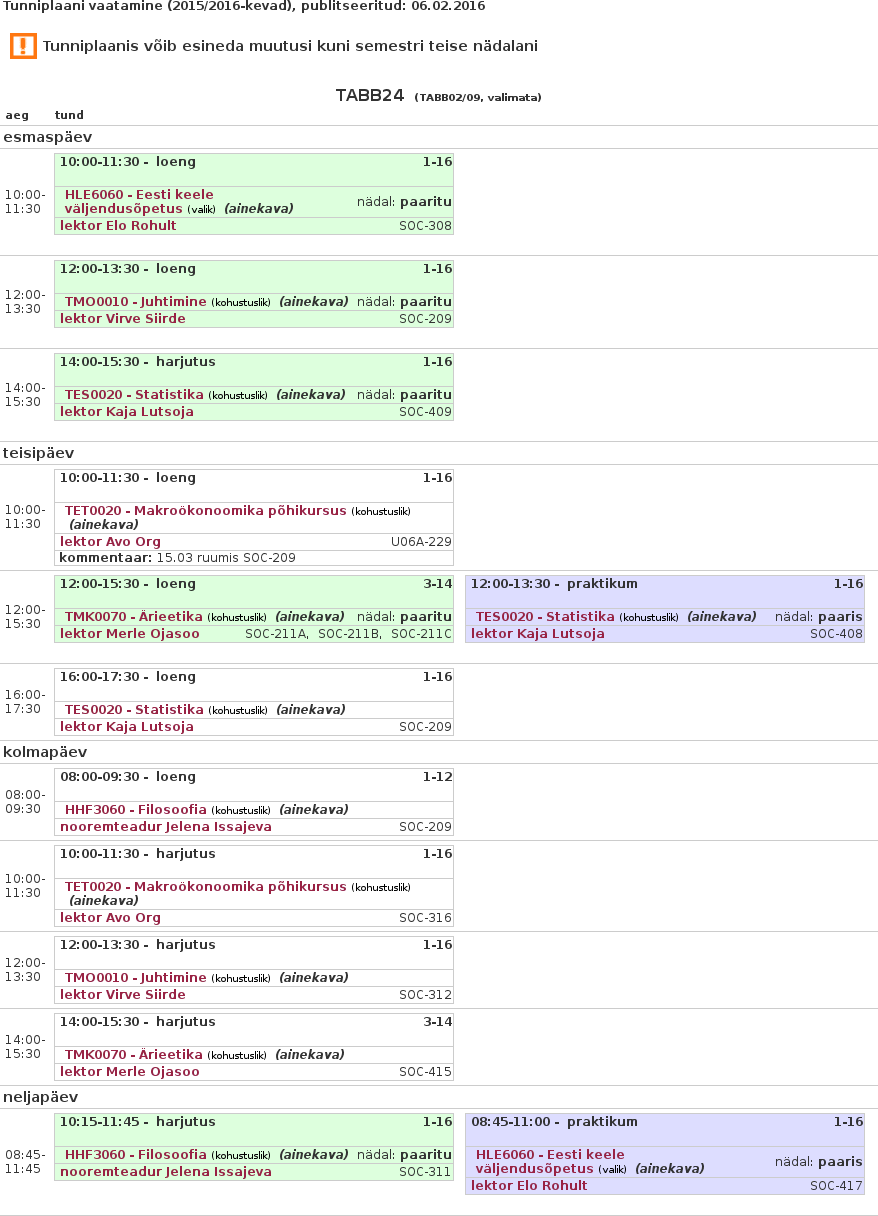Open TET0020 Makroökonoomika põhikursus in Tuesday's lecture

coord(205,511)
